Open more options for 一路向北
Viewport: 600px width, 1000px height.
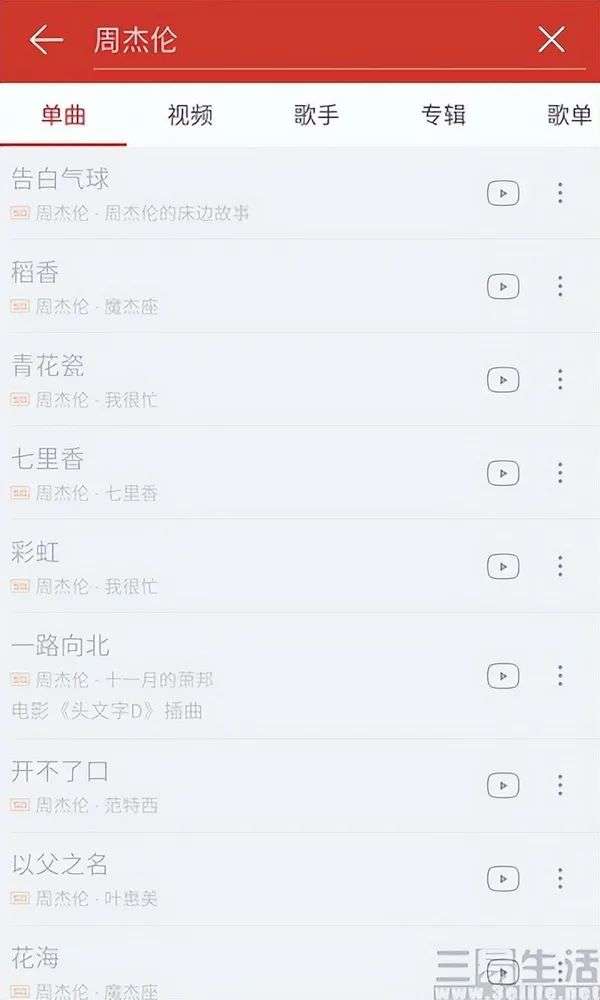tap(560, 676)
